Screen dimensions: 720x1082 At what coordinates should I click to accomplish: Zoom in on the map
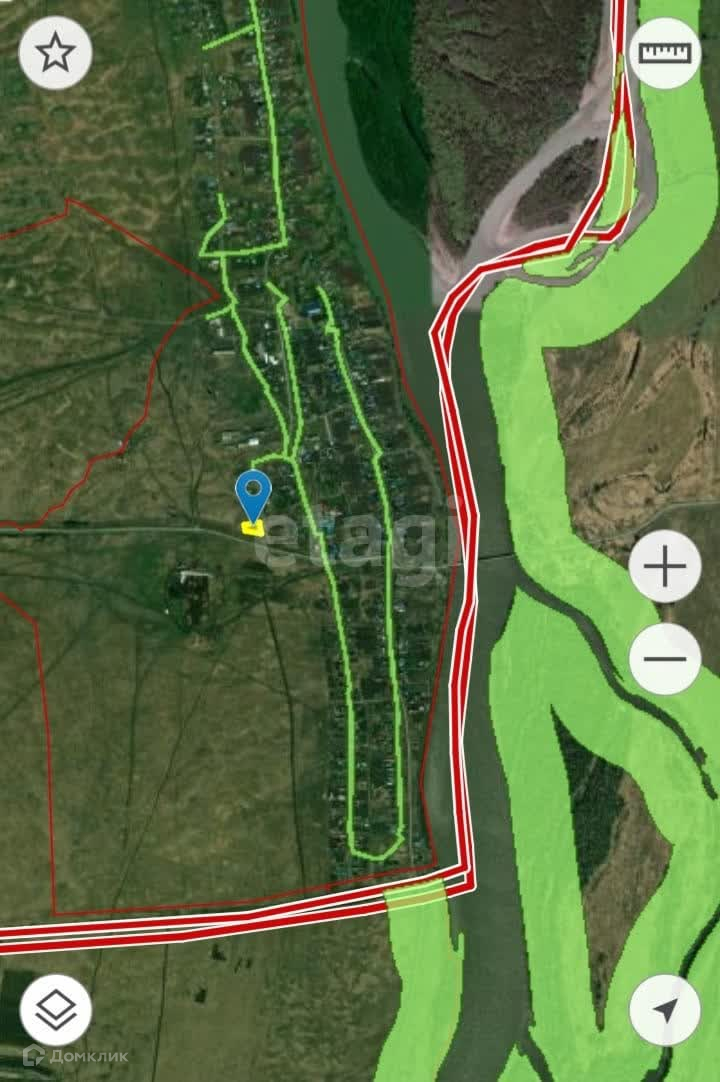point(665,567)
